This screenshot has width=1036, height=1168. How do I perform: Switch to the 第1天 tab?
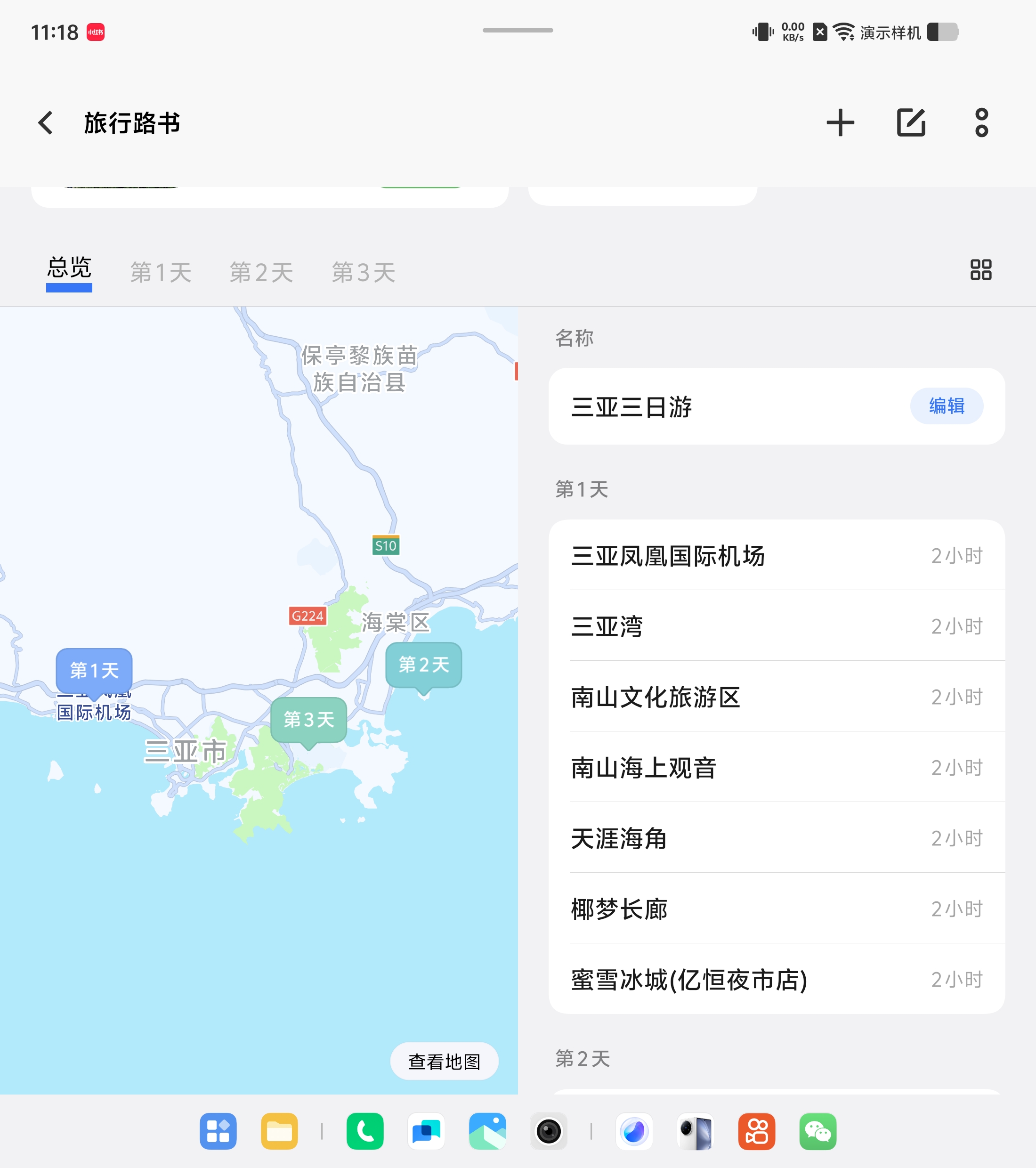click(x=161, y=273)
